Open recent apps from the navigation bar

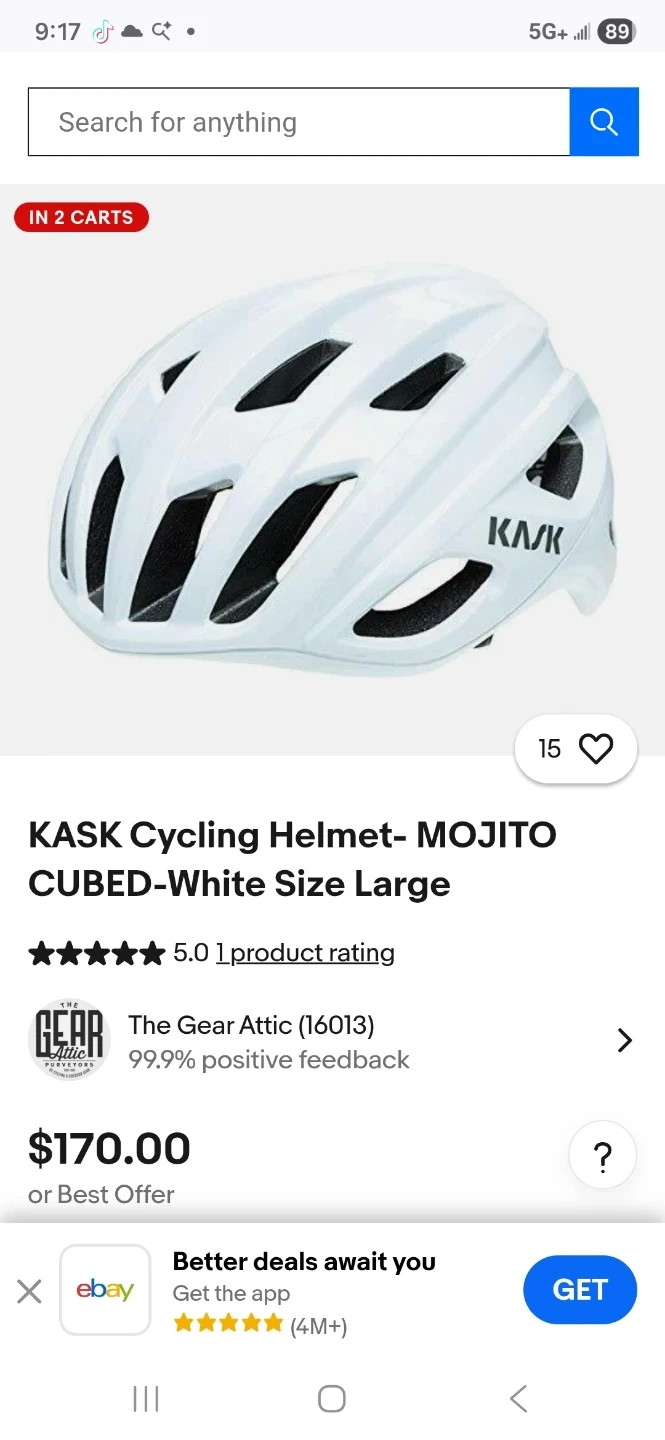(x=146, y=1398)
